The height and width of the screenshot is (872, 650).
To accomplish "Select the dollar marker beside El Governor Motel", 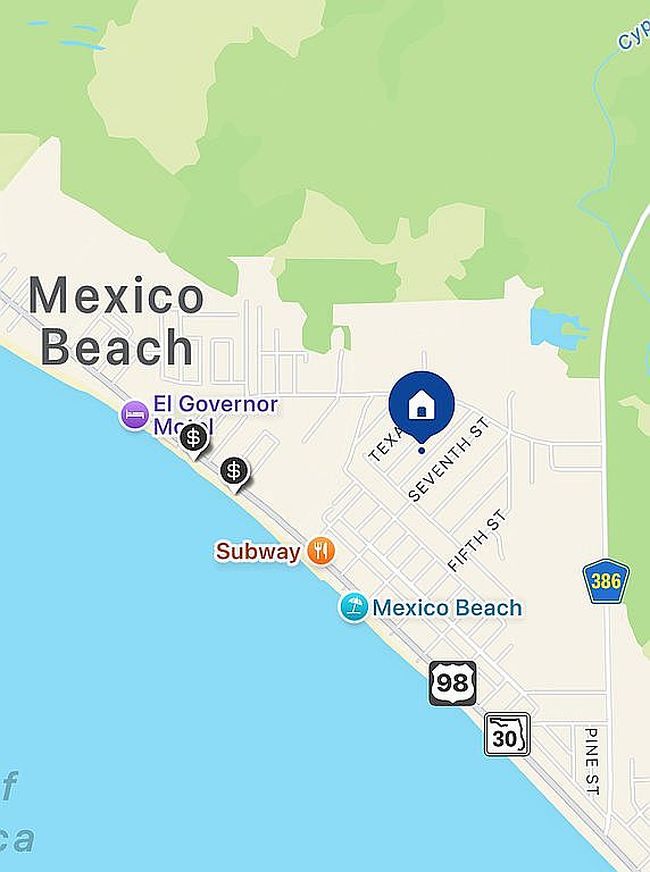I will pos(194,437).
